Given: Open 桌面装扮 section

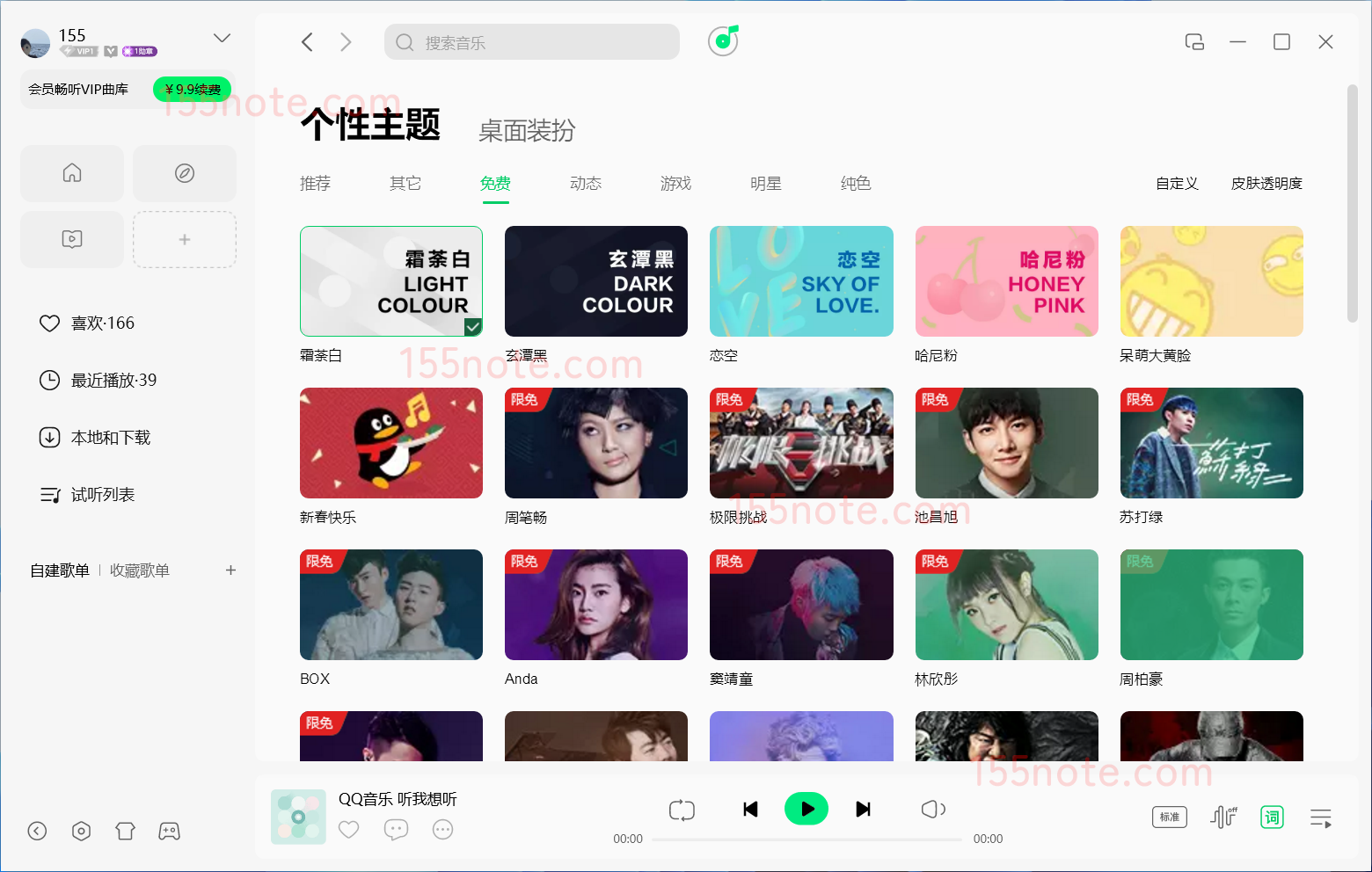Looking at the screenshot, I should pos(526,131).
